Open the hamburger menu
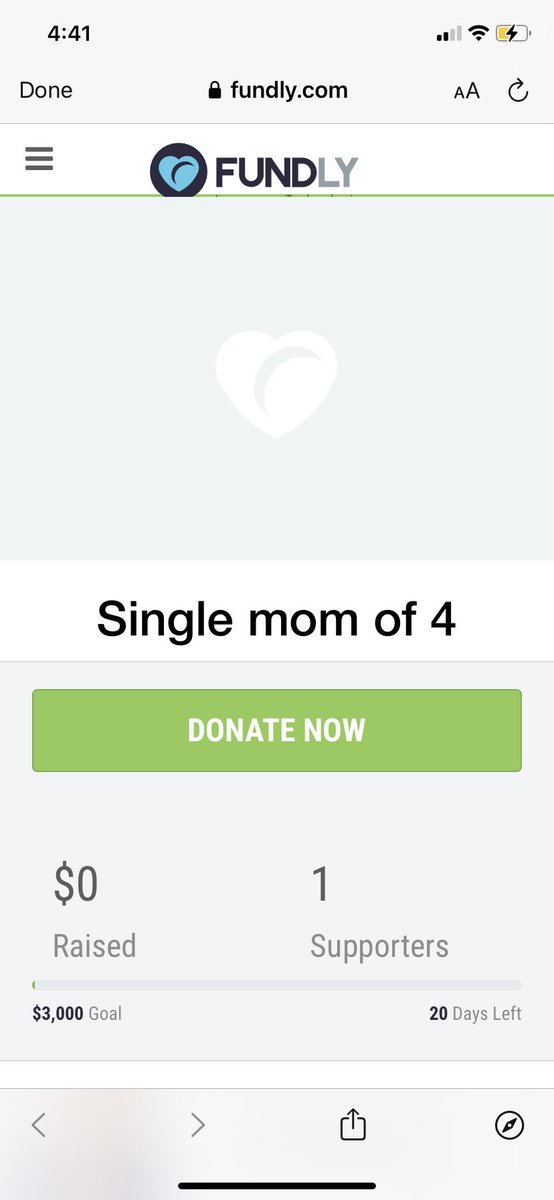This screenshot has height=1200, width=554. click(x=39, y=159)
